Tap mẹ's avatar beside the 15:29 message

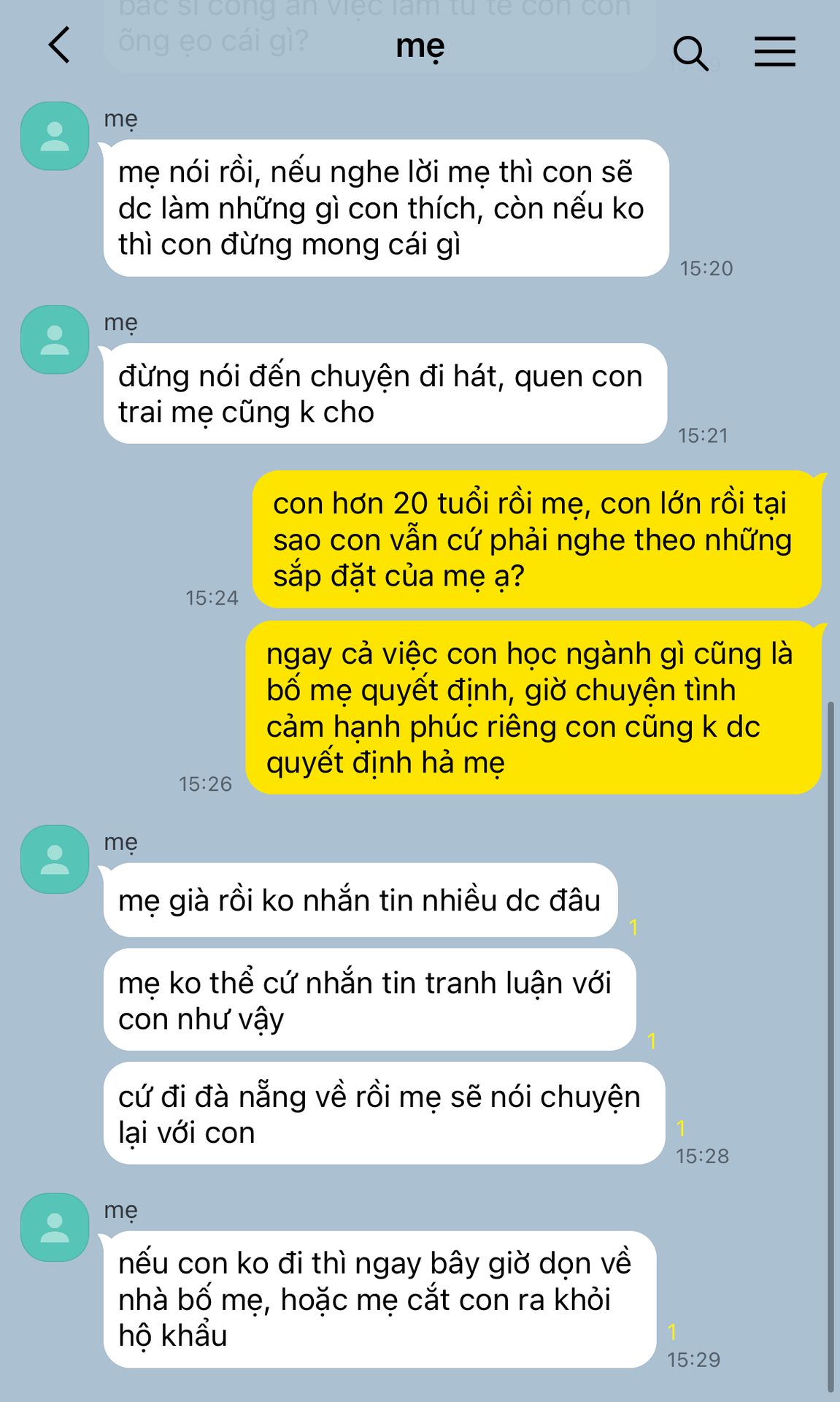point(55,1227)
